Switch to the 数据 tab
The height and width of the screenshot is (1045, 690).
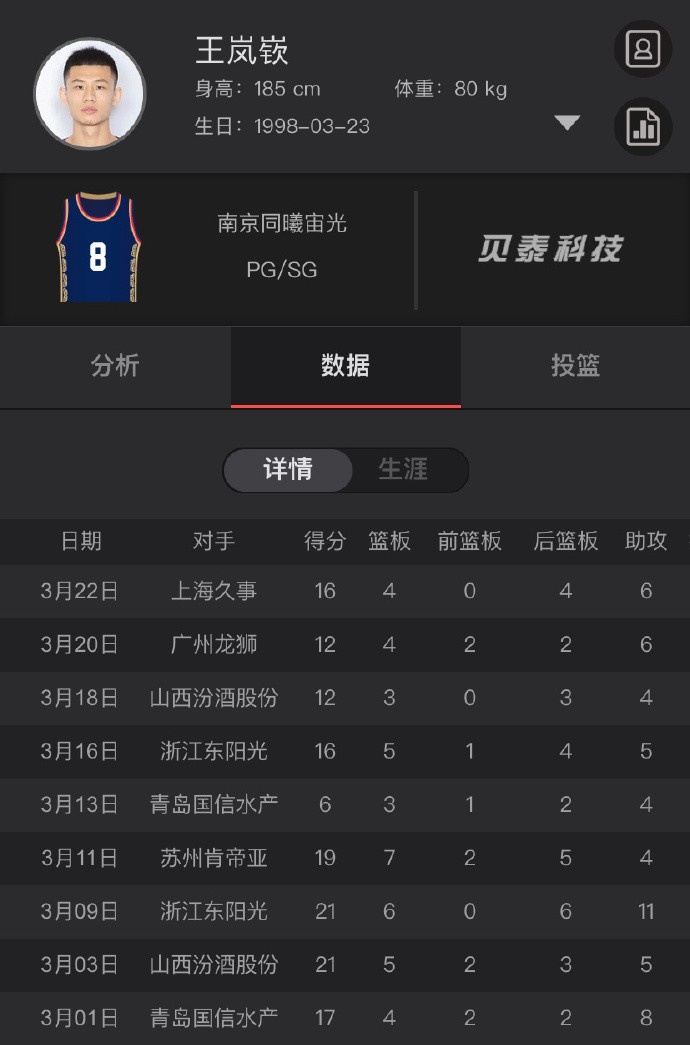click(345, 366)
